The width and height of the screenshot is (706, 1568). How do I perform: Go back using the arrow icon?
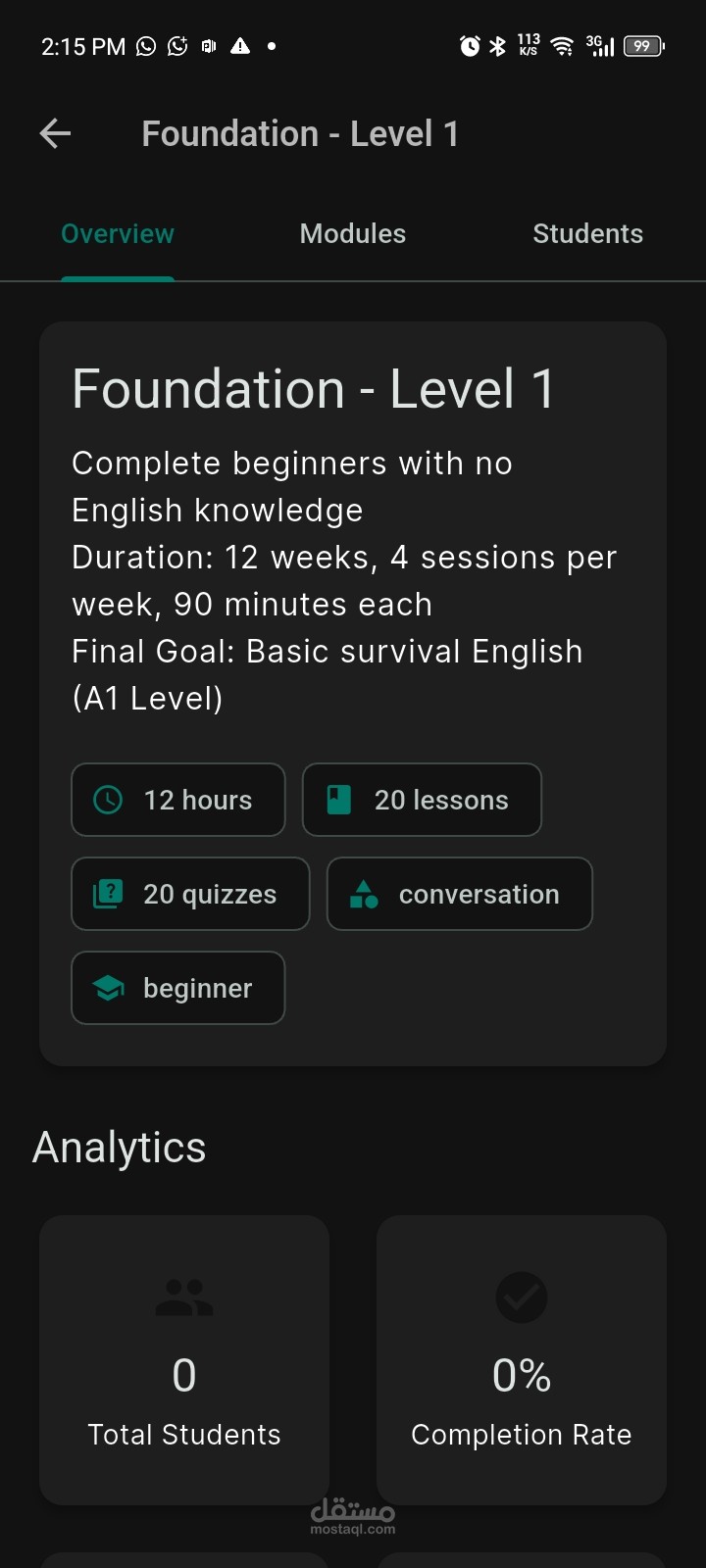coord(56,133)
